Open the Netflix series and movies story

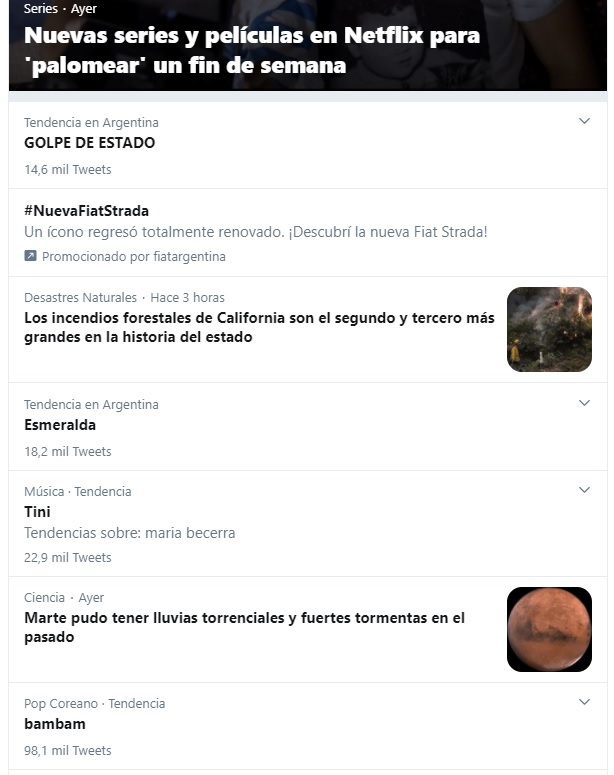click(252, 50)
